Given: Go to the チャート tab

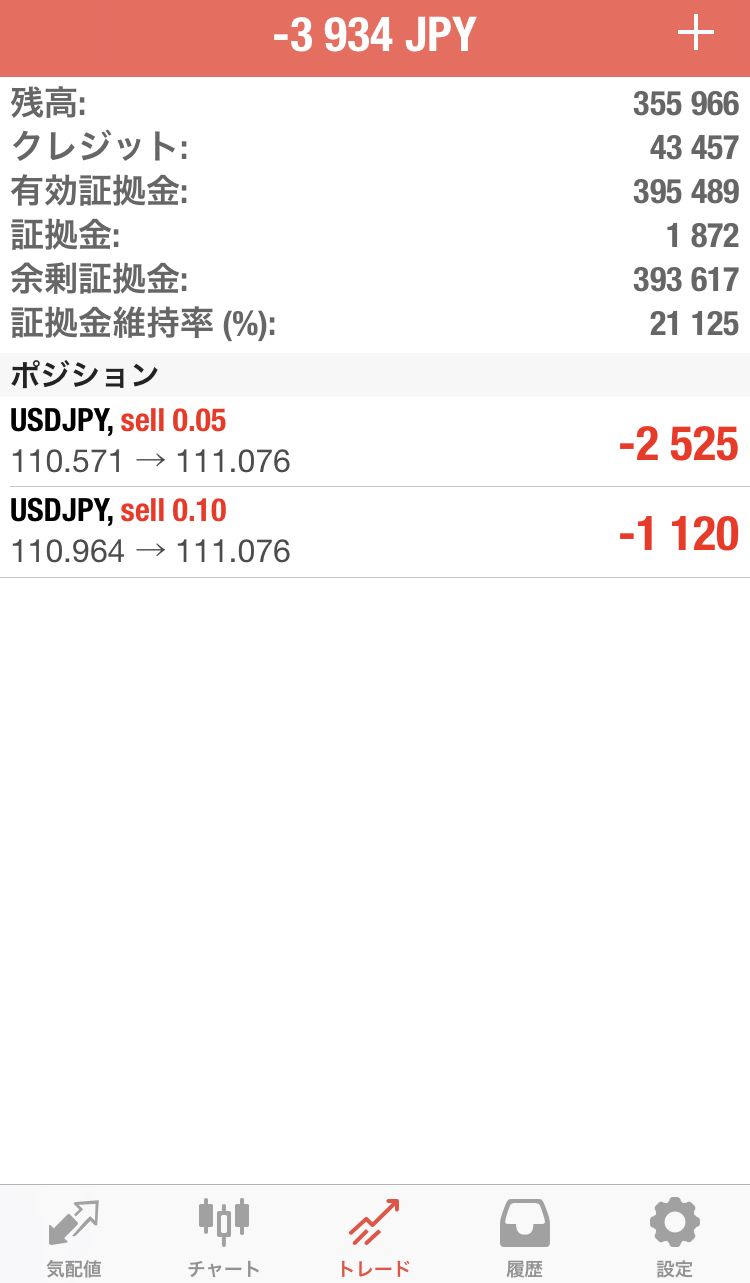Looking at the screenshot, I should tap(224, 1236).
